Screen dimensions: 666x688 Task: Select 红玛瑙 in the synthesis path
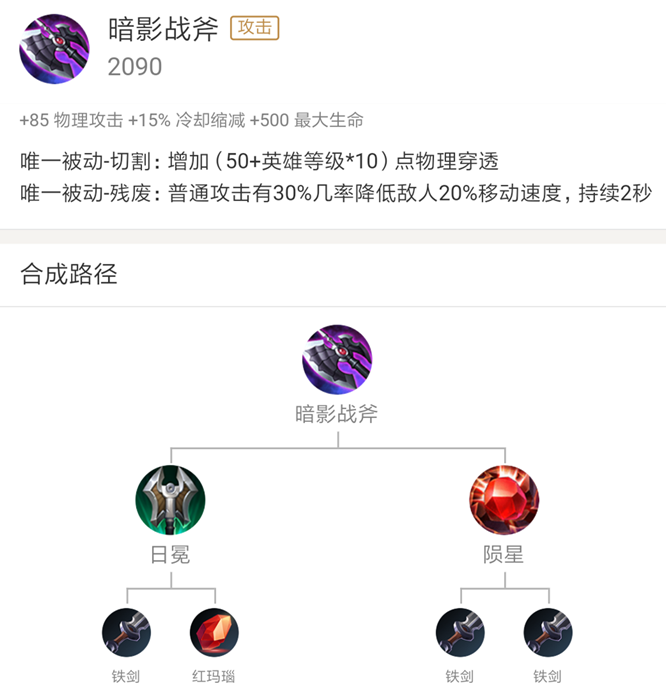214,632
